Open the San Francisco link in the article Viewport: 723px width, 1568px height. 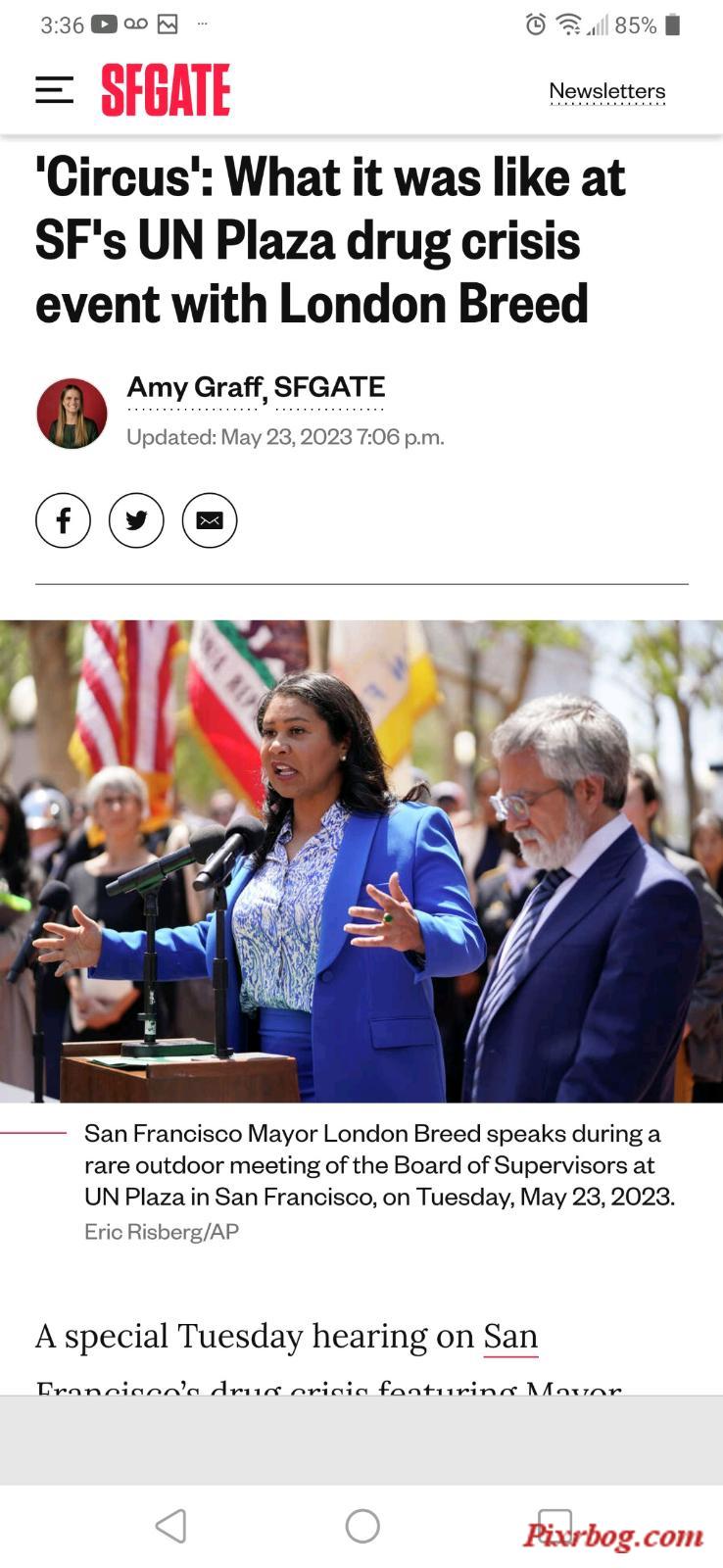(x=510, y=1337)
